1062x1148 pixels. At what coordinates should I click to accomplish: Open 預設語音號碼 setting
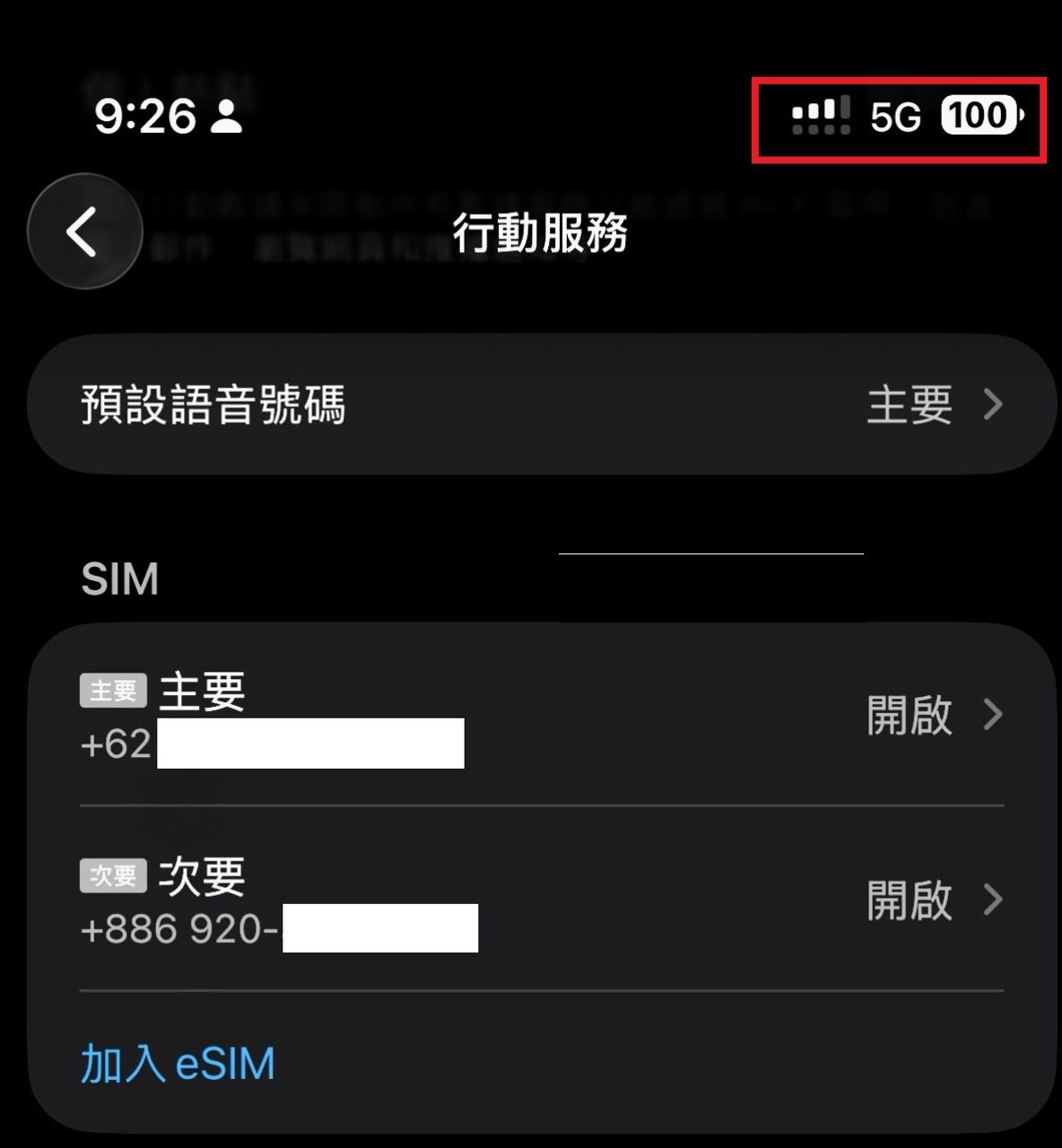click(541, 404)
